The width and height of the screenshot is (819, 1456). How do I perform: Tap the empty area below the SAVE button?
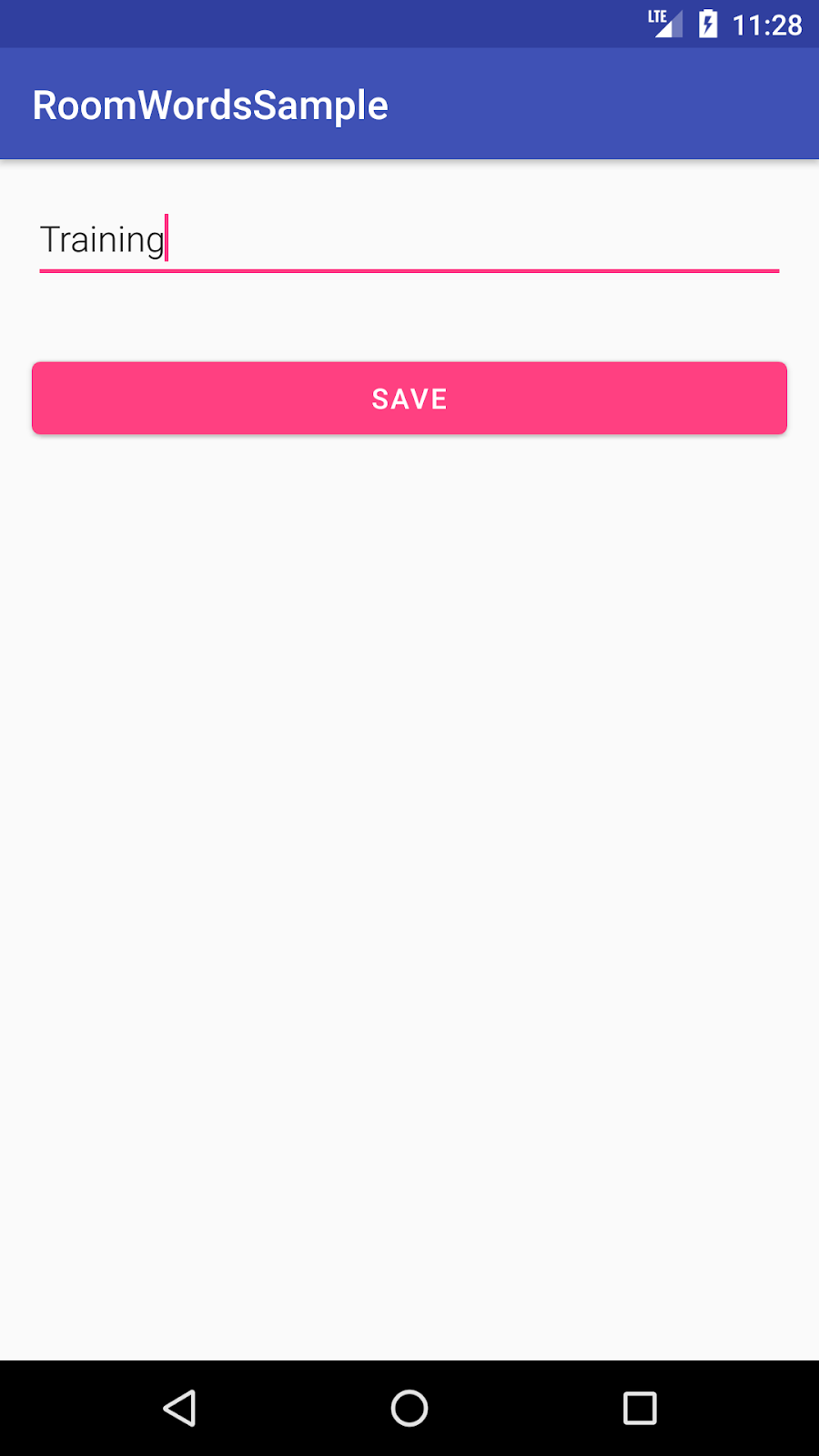click(x=409, y=819)
